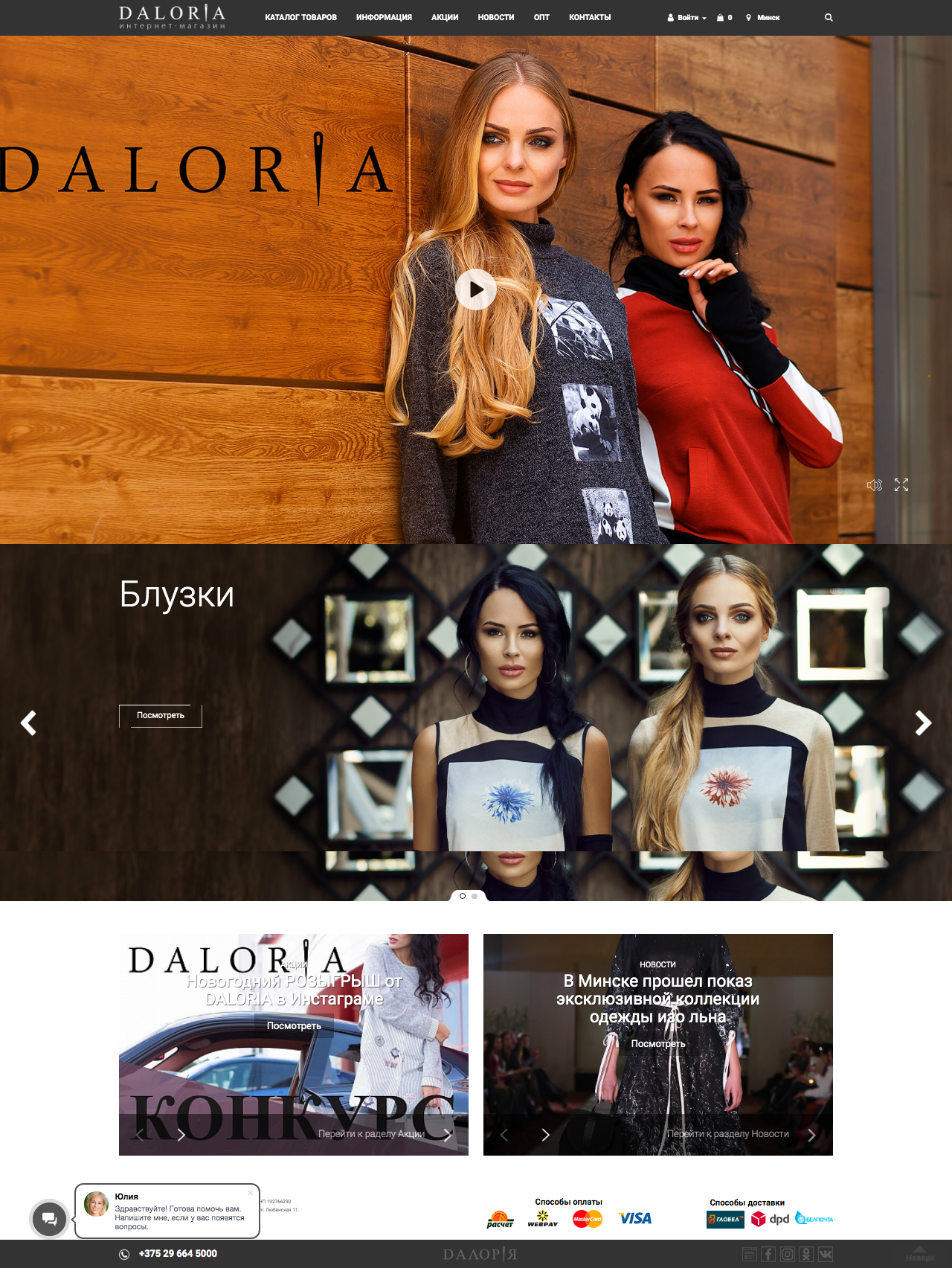Show the previous slide in the Блузки carousel
The image size is (952, 1268).
pyautogui.click(x=28, y=723)
